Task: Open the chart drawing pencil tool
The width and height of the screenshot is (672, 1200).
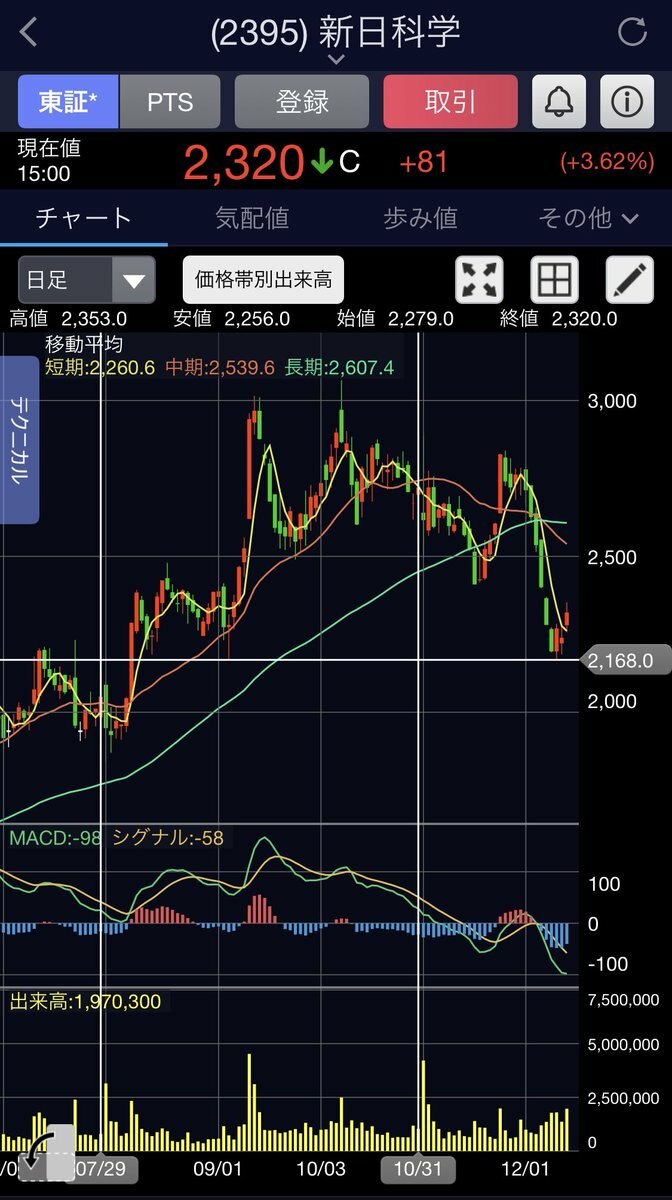Action: (x=629, y=280)
